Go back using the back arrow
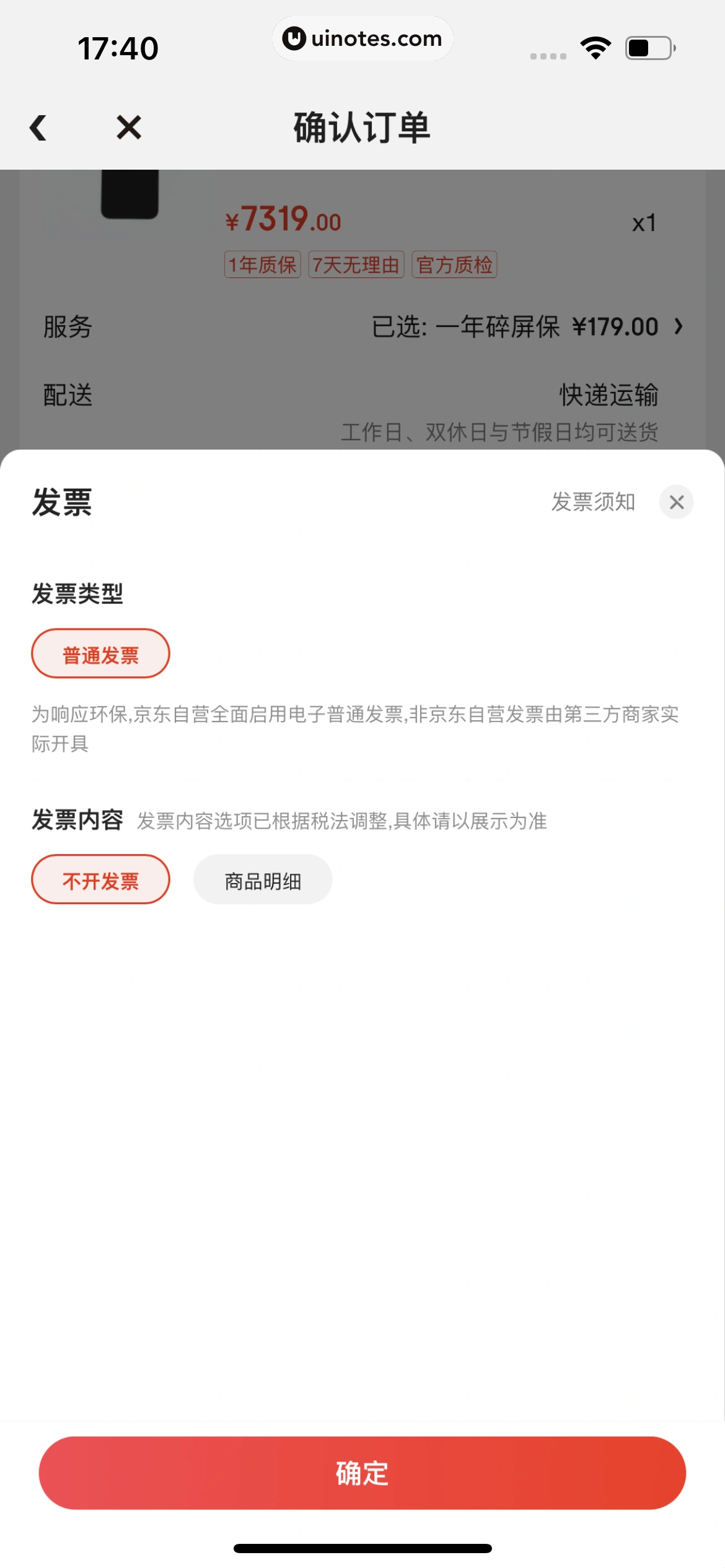The image size is (725, 1568). 38,128
